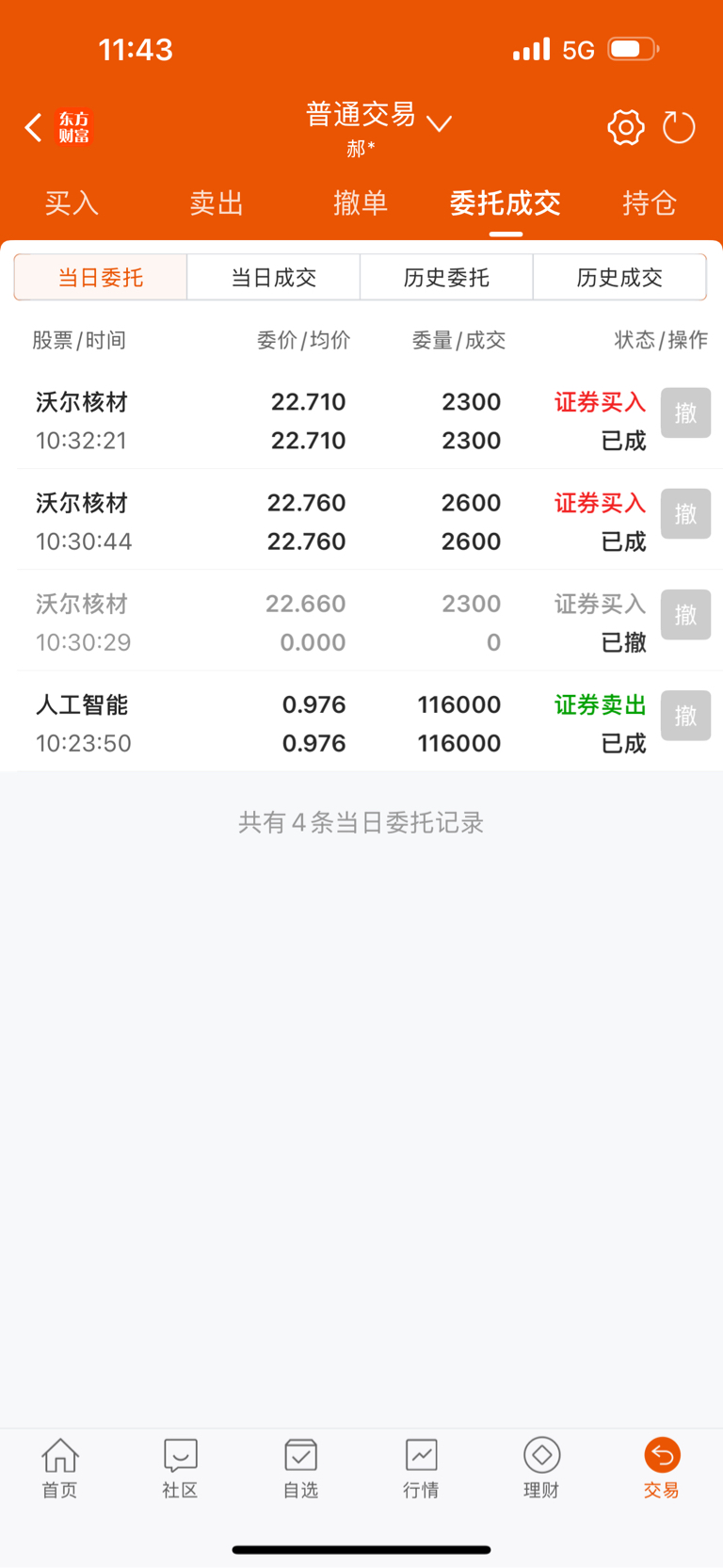Switch to the 买入 tab
Image resolution: width=723 pixels, height=1568 pixels.
click(72, 202)
